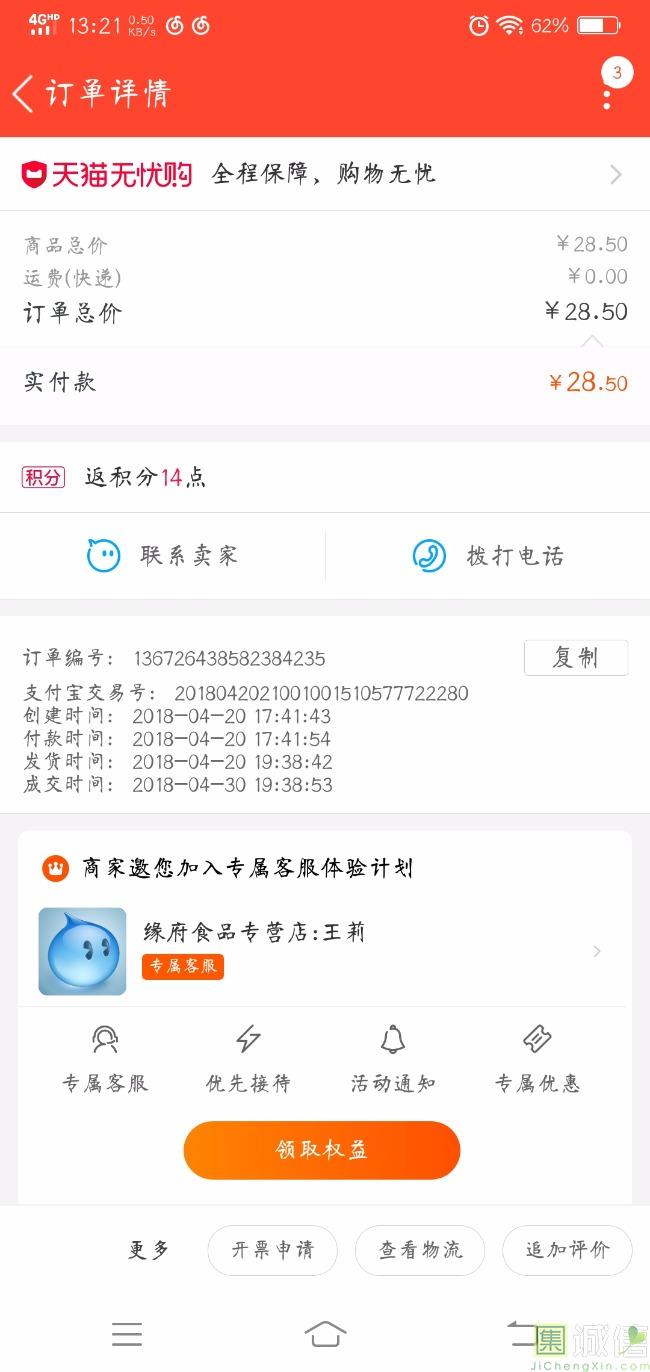Open the 缘府食品专营店:王莉 customer service row

pyautogui.click(x=324, y=951)
